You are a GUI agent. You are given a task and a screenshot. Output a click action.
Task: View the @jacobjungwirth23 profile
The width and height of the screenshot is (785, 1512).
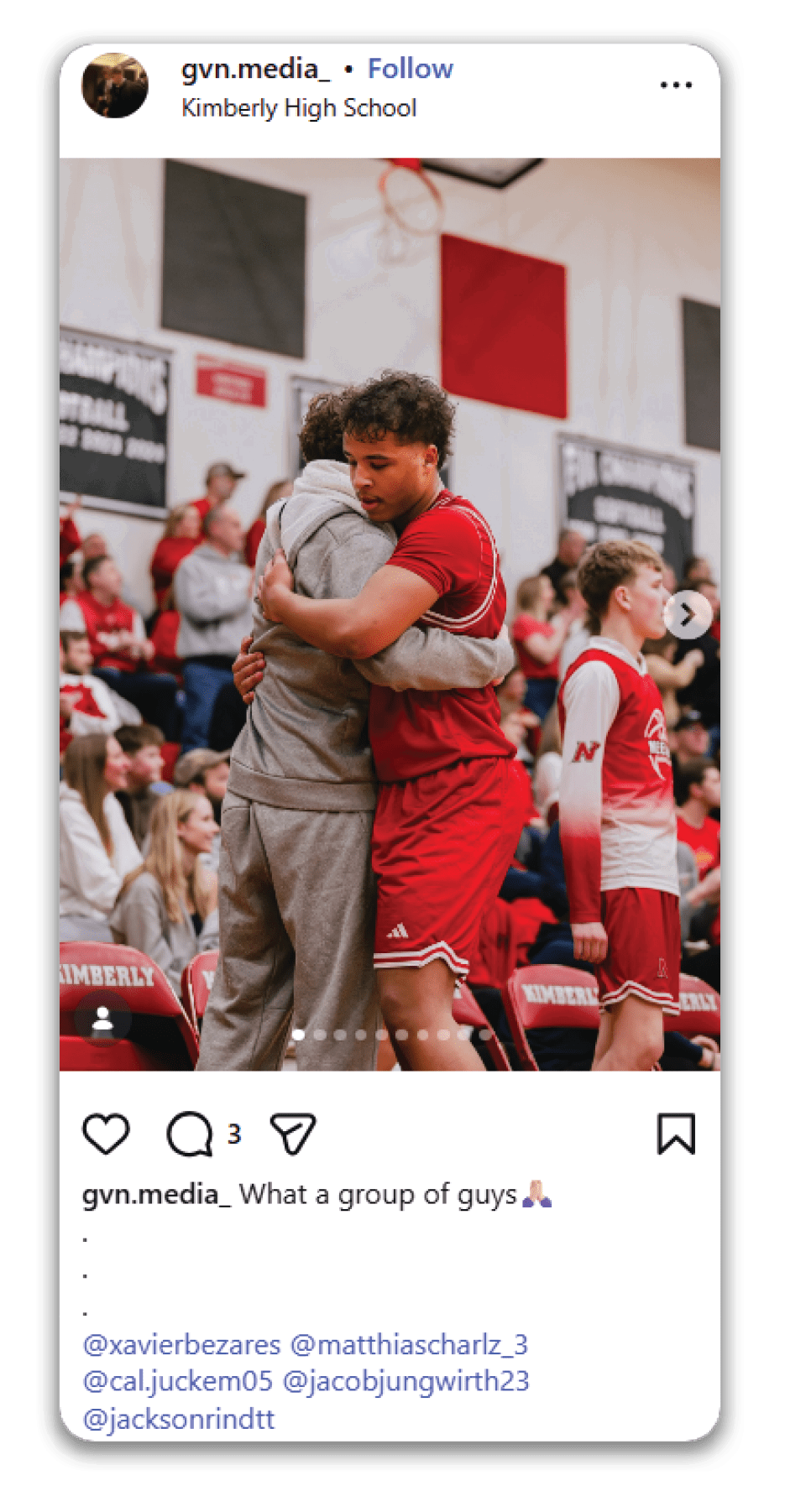(406, 1381)
